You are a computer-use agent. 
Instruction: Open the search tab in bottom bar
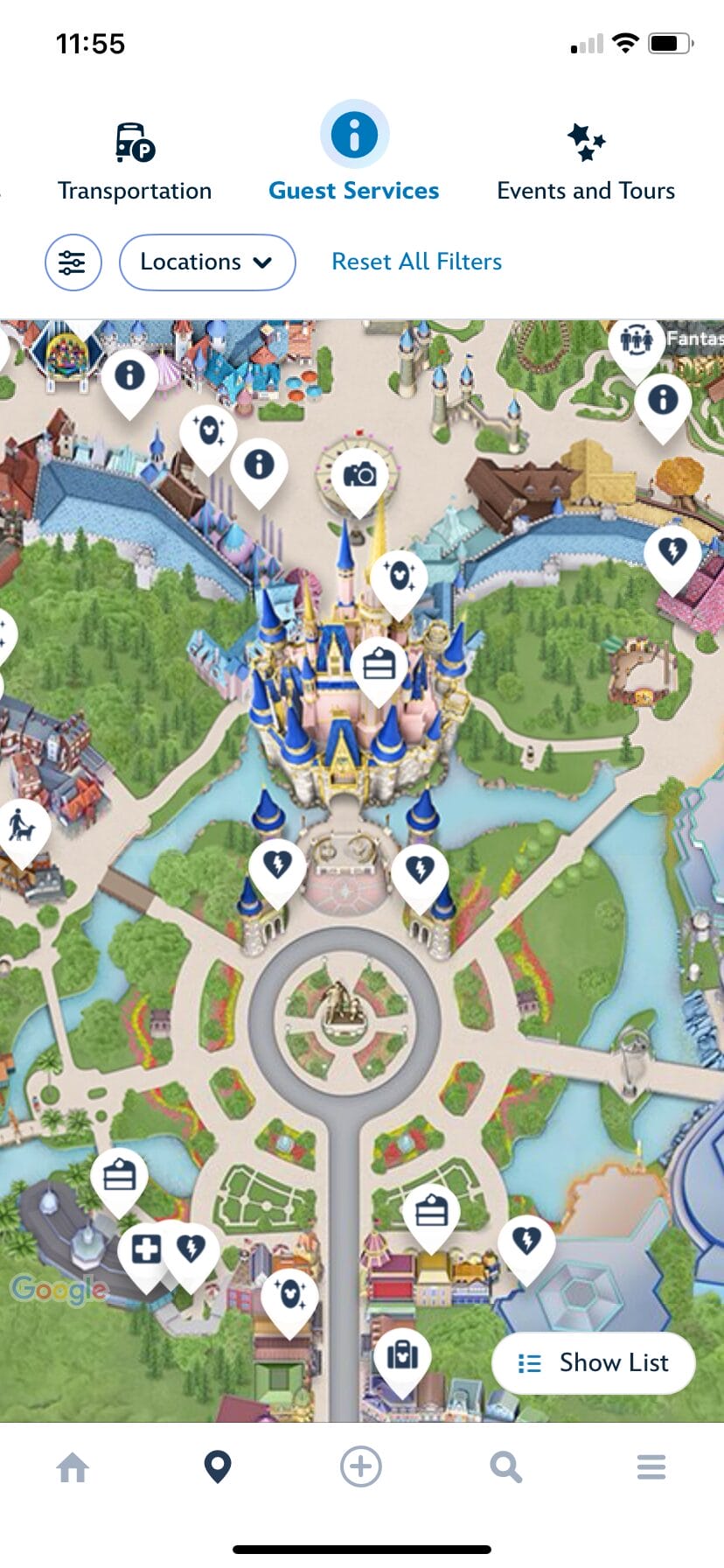(x=505, y=1467)
